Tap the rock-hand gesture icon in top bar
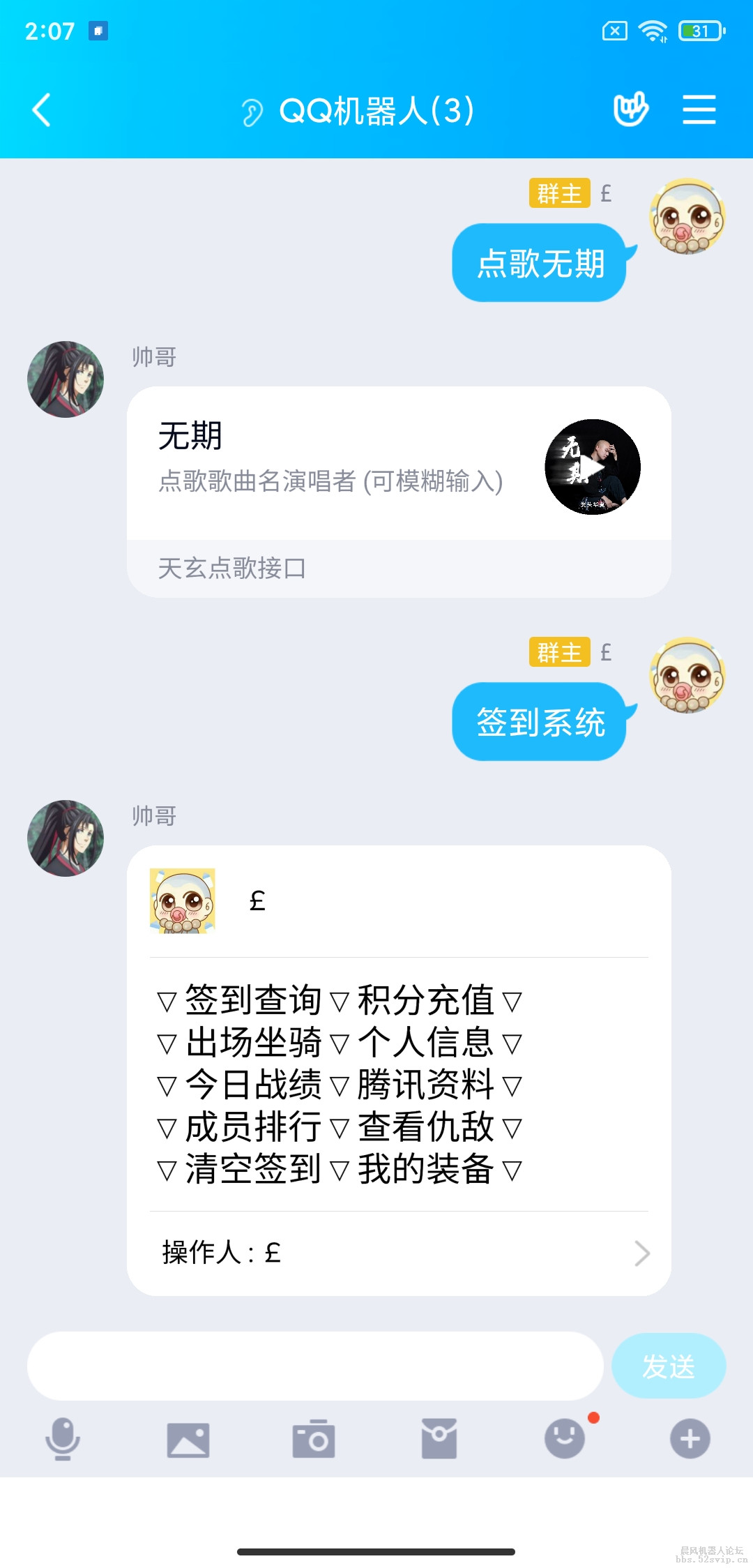The height and width of the screenshot is (1568, 753). click(x=631, y=110)
